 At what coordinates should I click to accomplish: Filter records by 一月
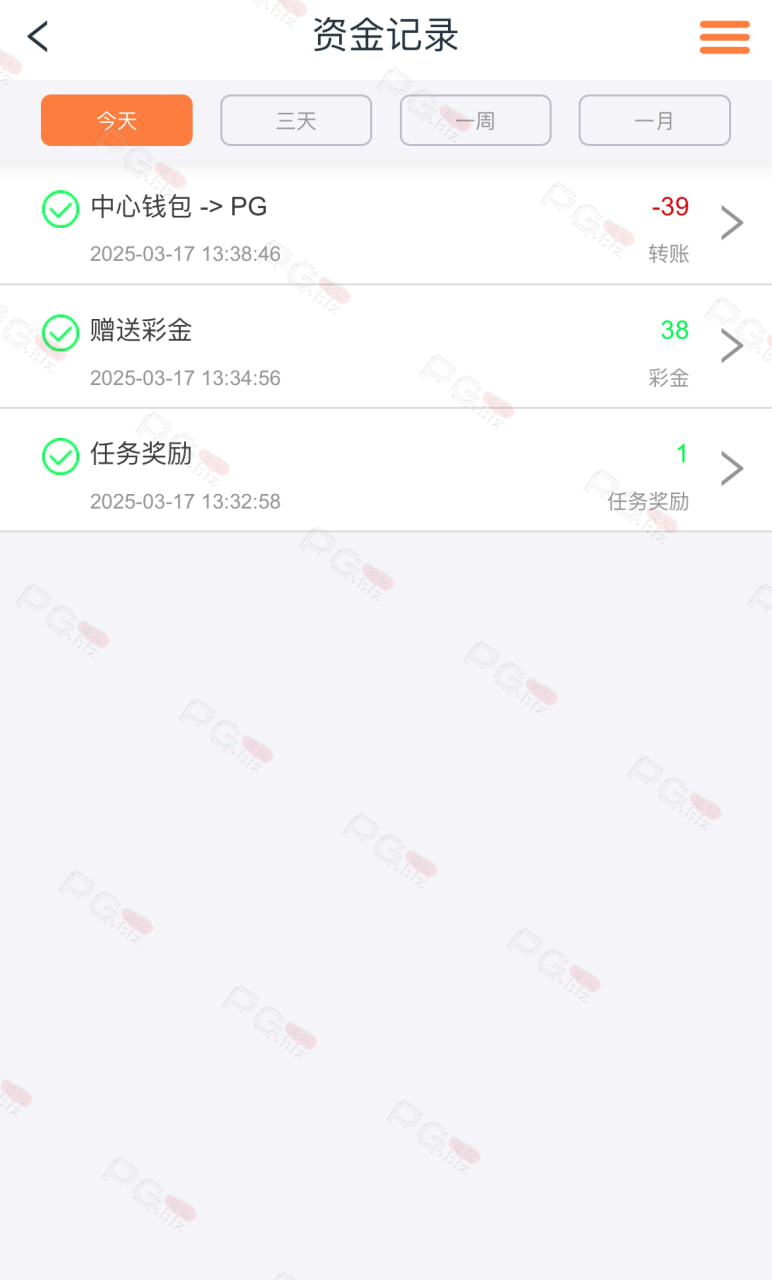[655, 121]
